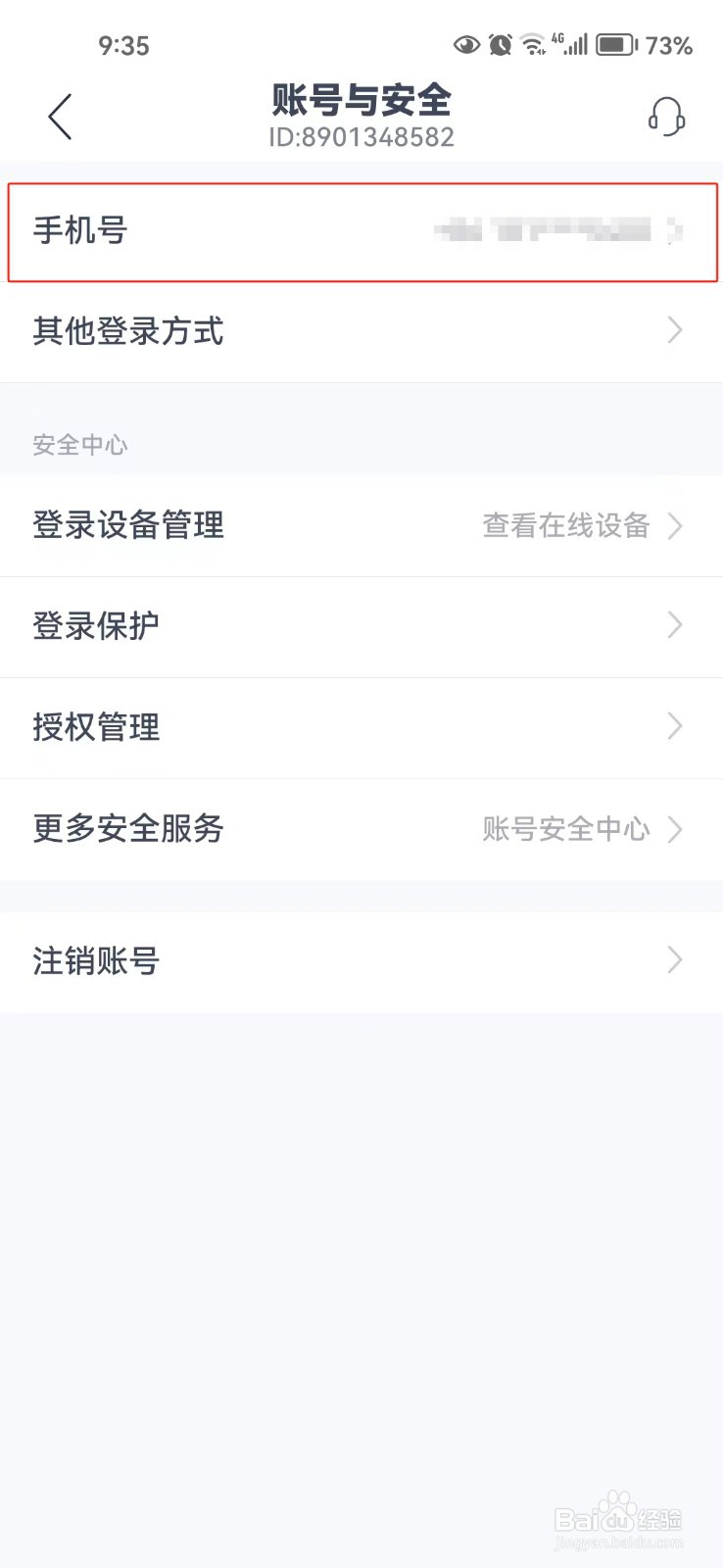Open 登录设备管理 to view online devices
Image resolution: width=723 pixels, height=1568 pixels.
pyautogui.click(x=361, y=526)
